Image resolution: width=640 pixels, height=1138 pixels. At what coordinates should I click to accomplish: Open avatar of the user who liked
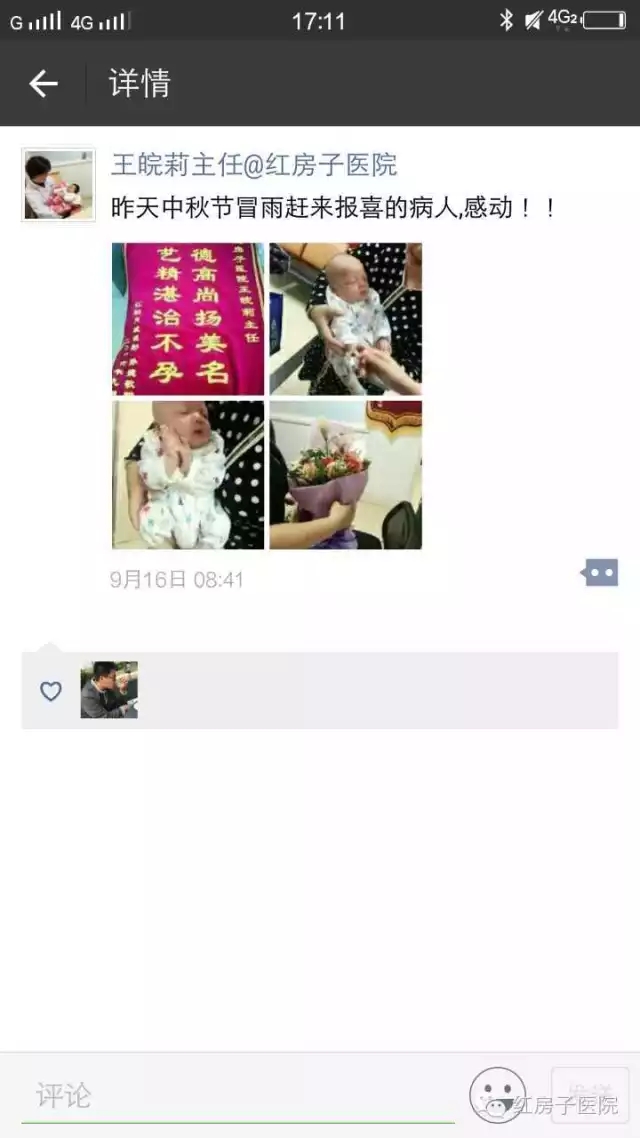click(x=109, y=690)
